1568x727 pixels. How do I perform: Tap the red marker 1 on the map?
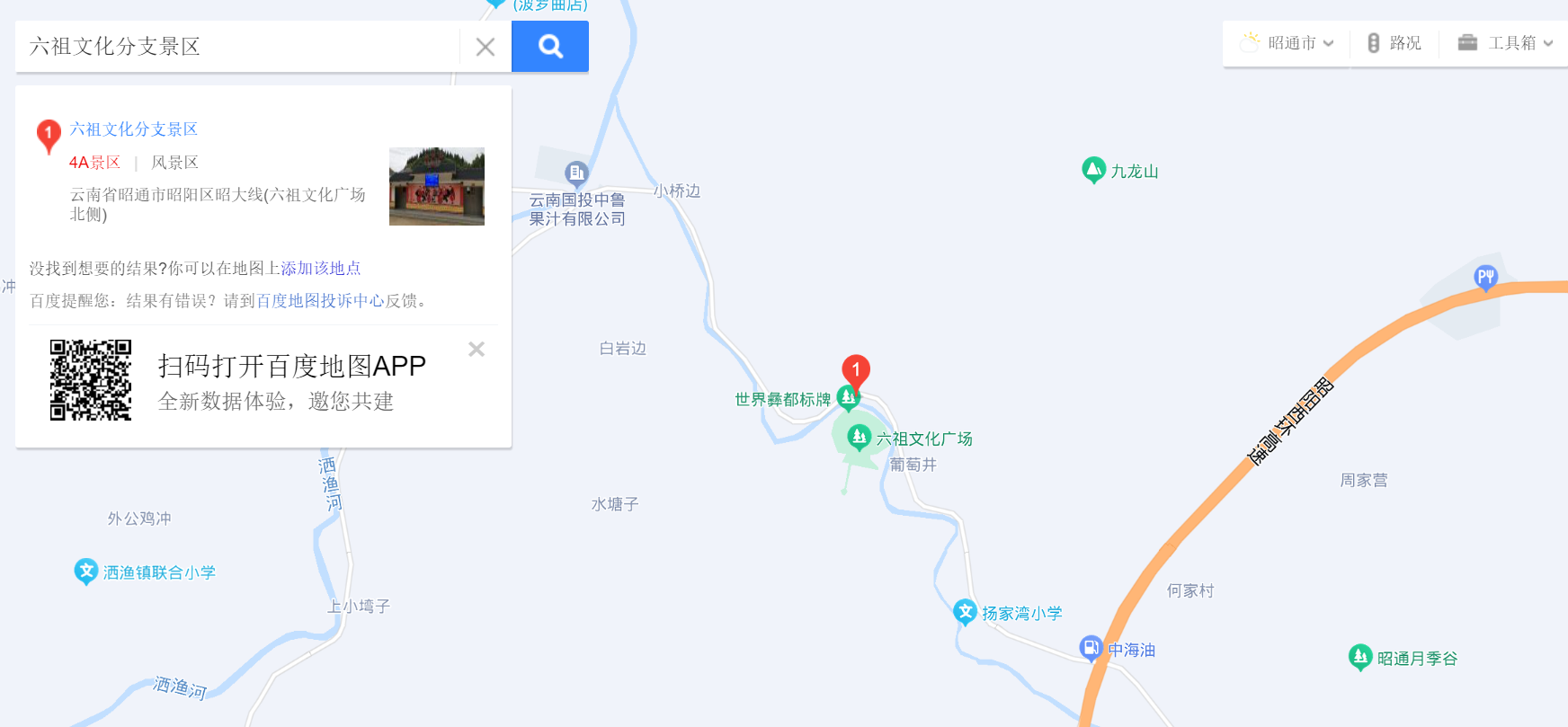click(856, 370)
